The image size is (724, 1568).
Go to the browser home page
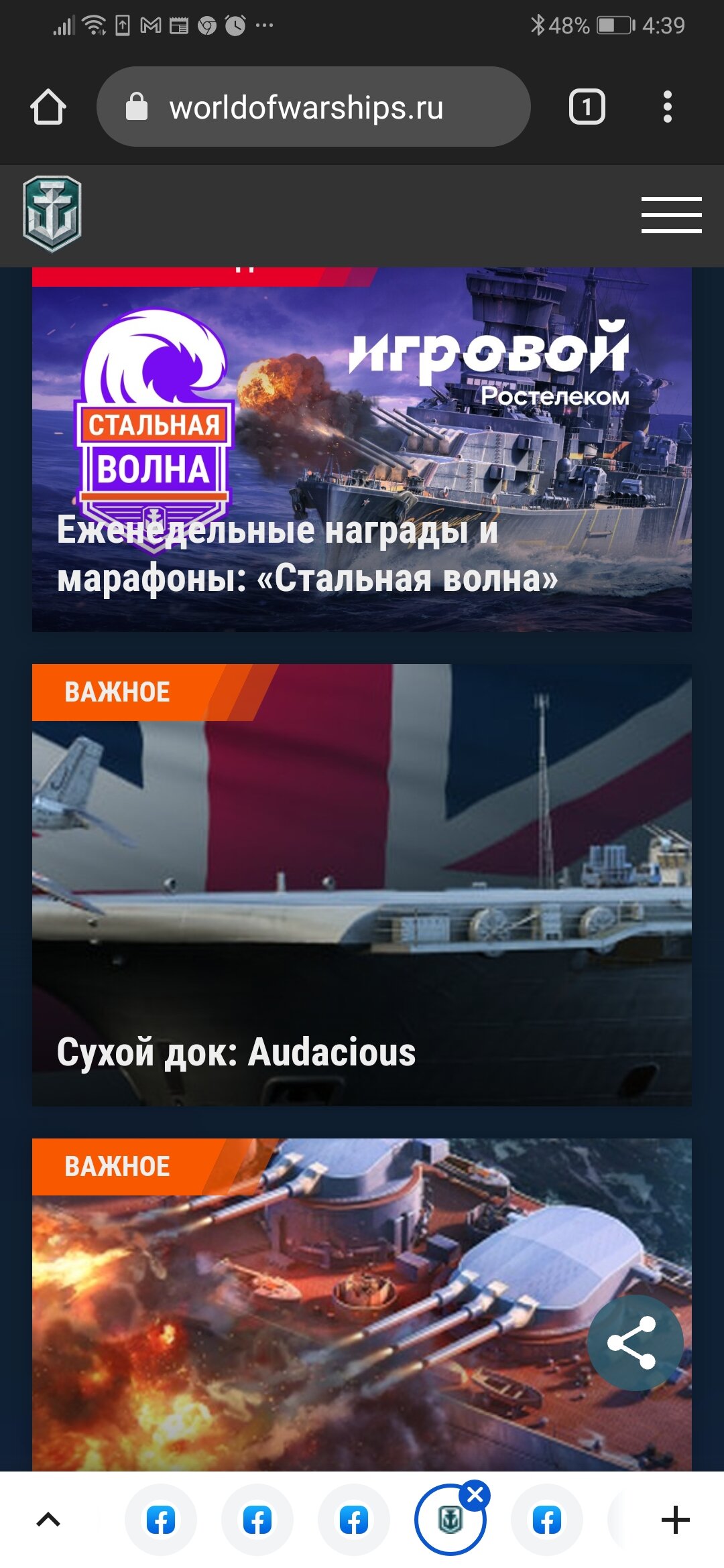[48, 107]
